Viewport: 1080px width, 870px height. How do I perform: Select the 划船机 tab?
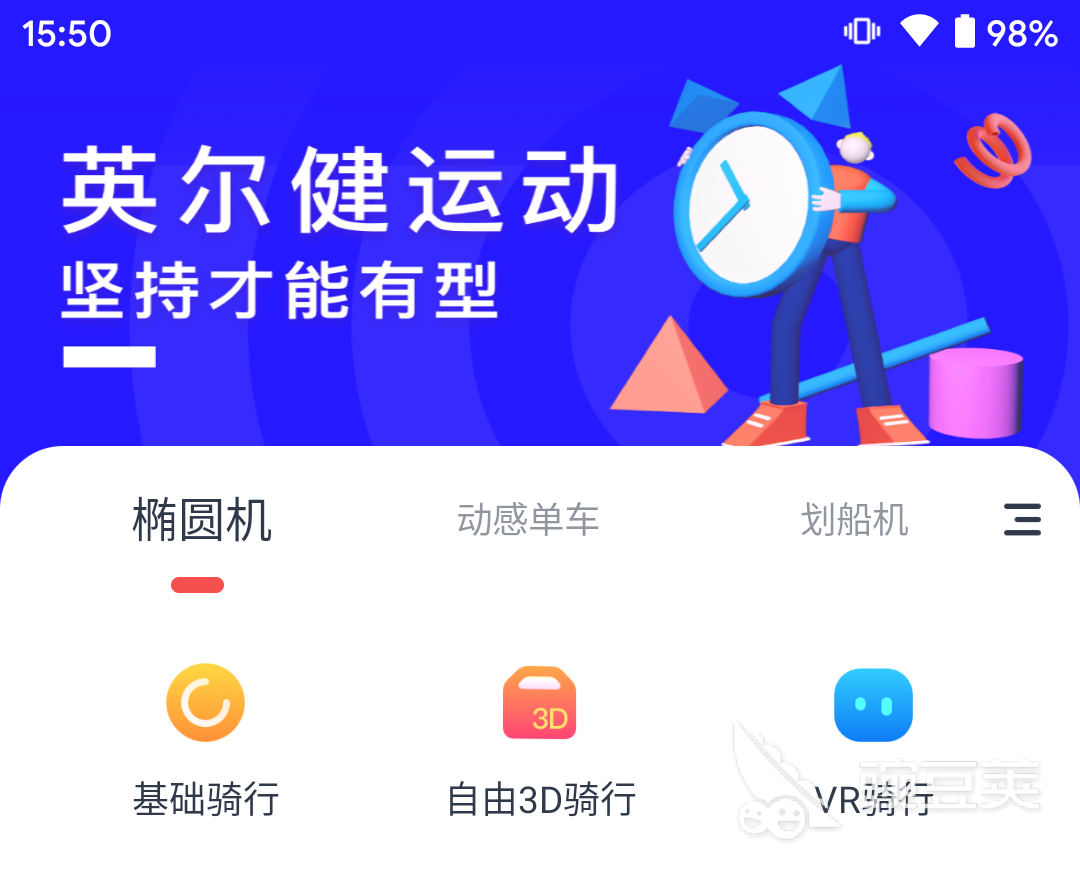click(x=854, y=520)
